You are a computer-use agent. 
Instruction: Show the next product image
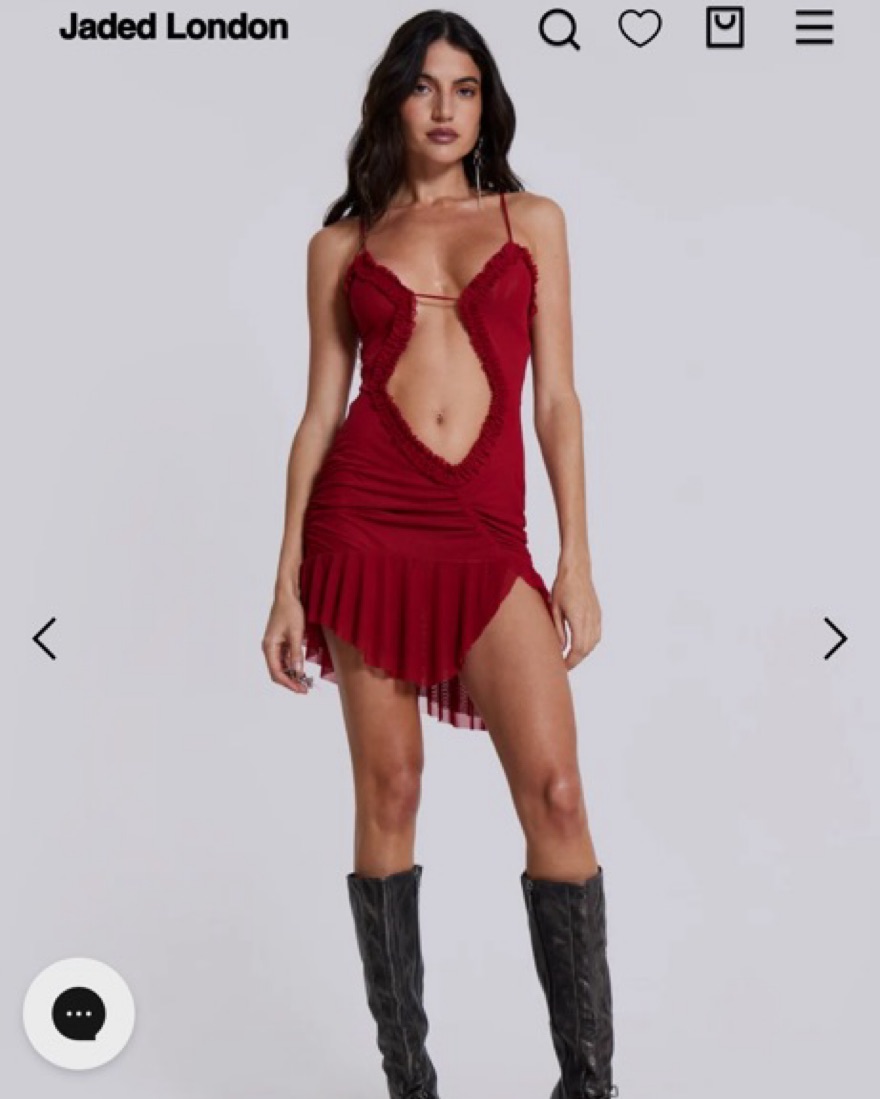click(x=835, y=638)
